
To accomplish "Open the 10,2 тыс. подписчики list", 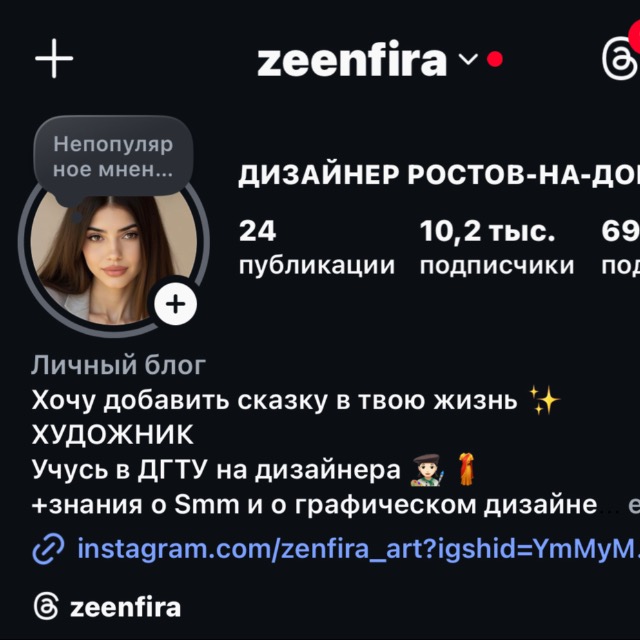I will [x=496, y=248].
